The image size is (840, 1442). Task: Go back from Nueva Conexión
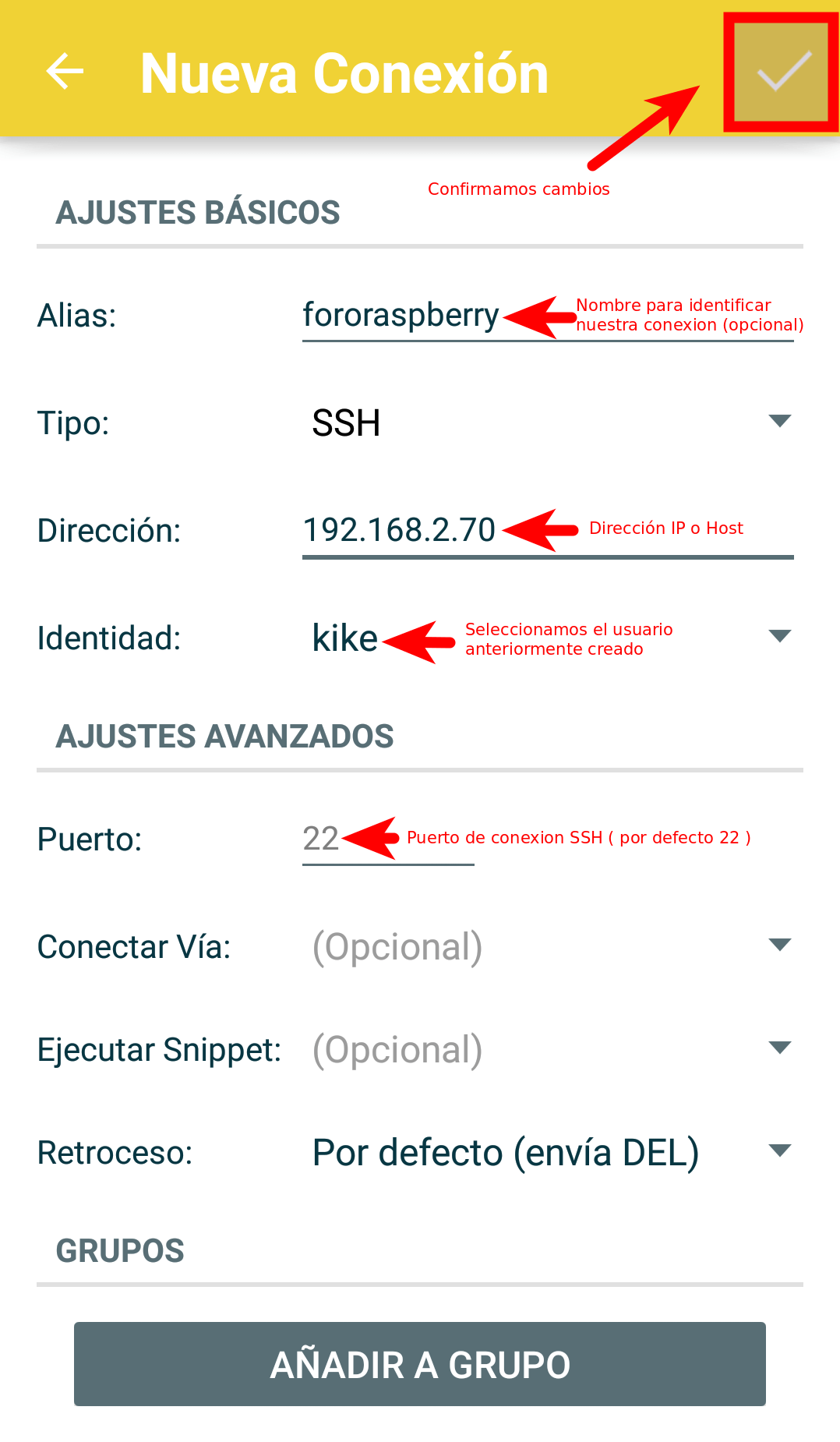coord(65,72)
